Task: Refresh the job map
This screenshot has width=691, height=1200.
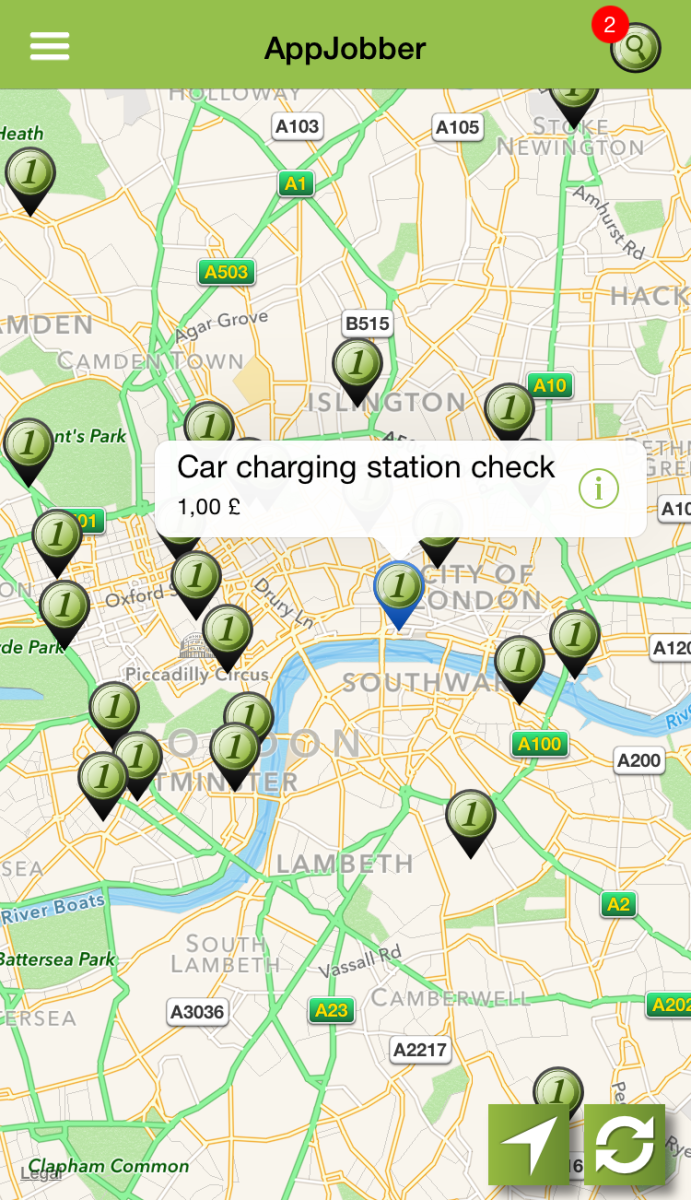Action: pos(625,1144)
